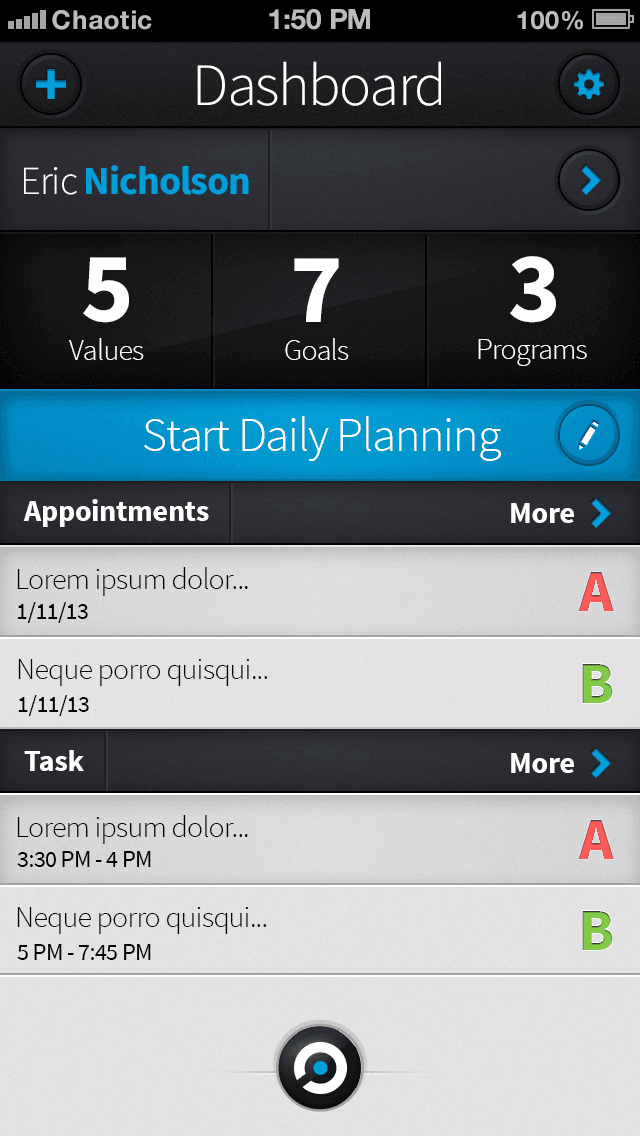Viewport: 640px width, 1136px height.
Task: Open Eric Nicholson's profile arrow
Action: coord(589,180)
